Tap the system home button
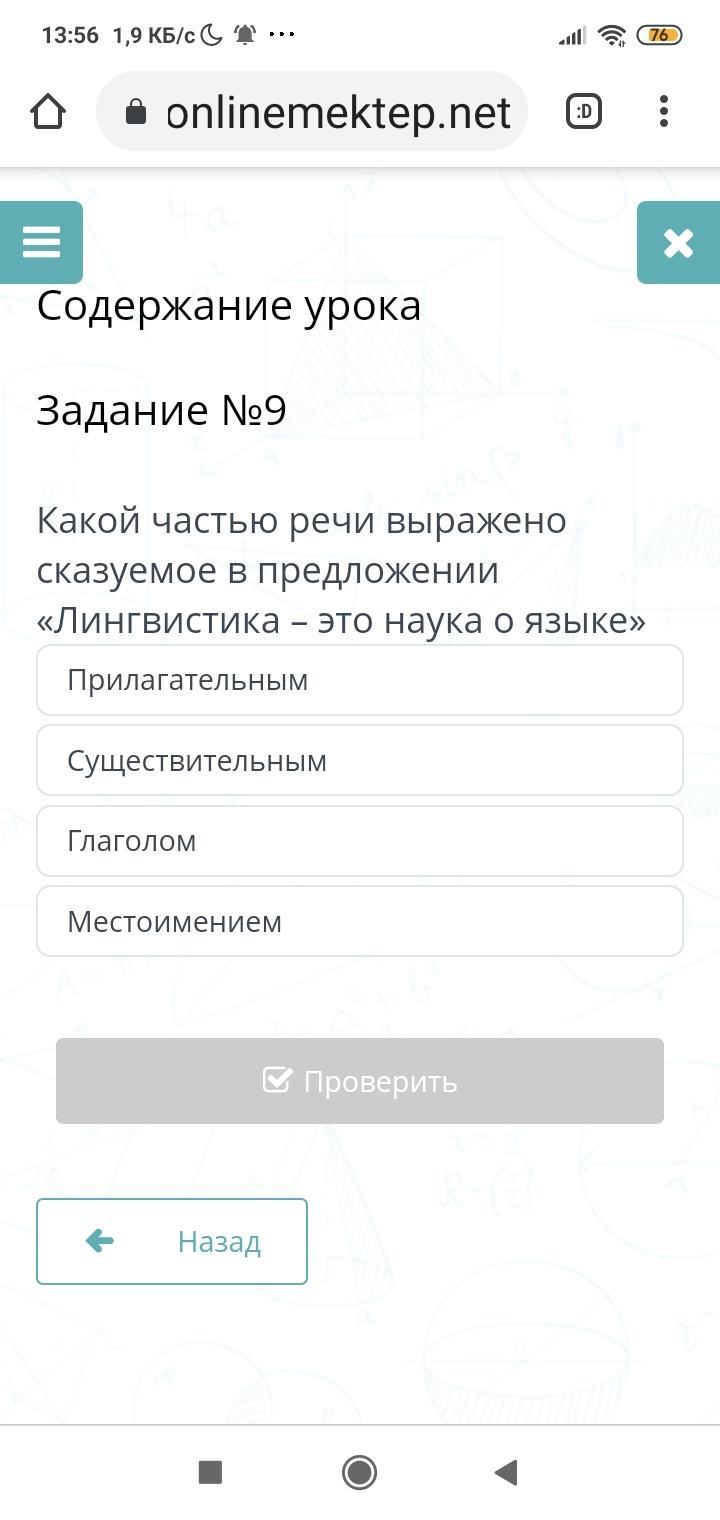The height and width of the screenshot is (1520, 720). [x=359, y=1472]
